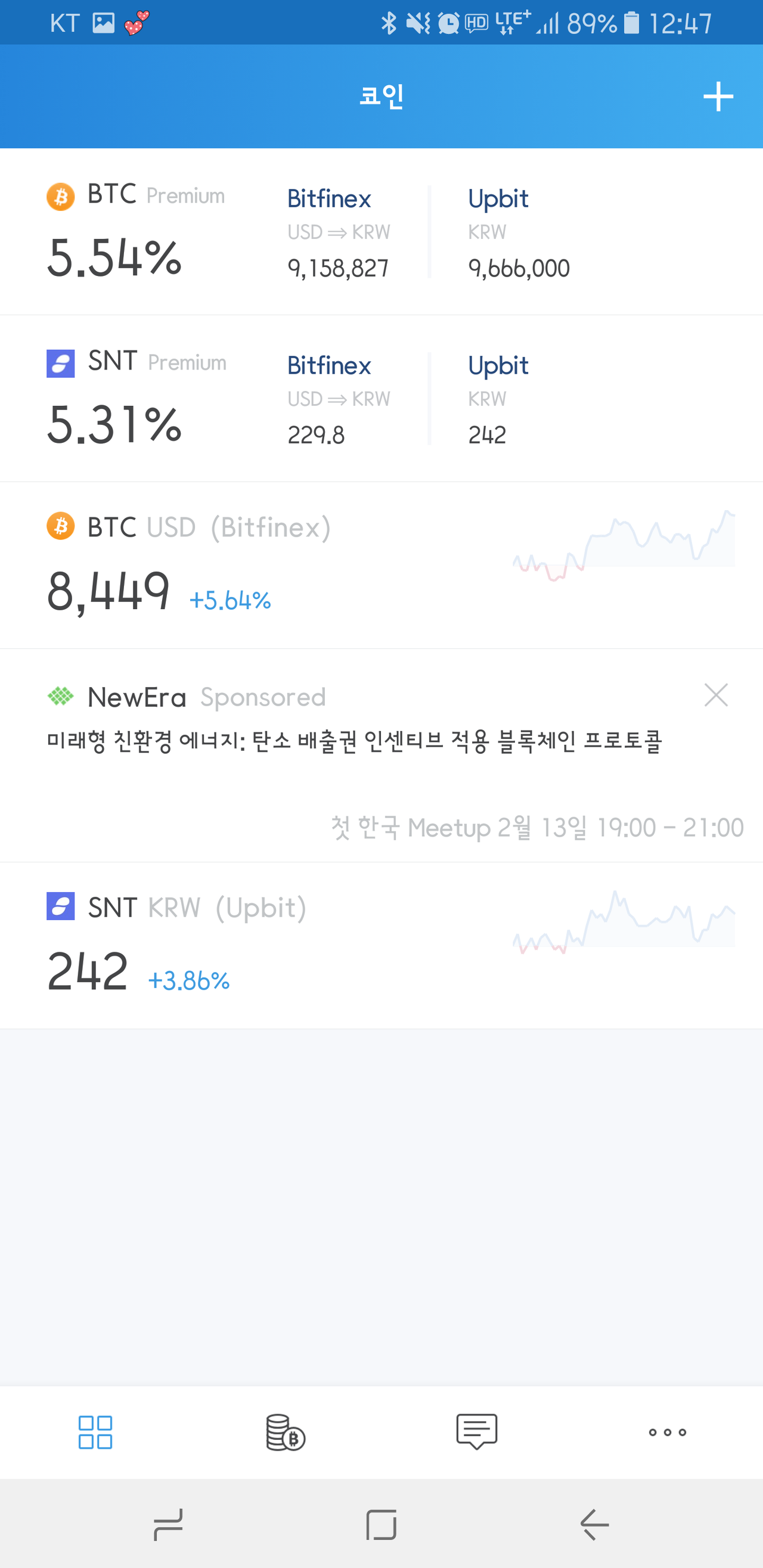Viewport: 763px width, 1568px height.
Task: Tap the BTC bitcoin logo icon
Action: pyautogui.click(x=60, y=196)
